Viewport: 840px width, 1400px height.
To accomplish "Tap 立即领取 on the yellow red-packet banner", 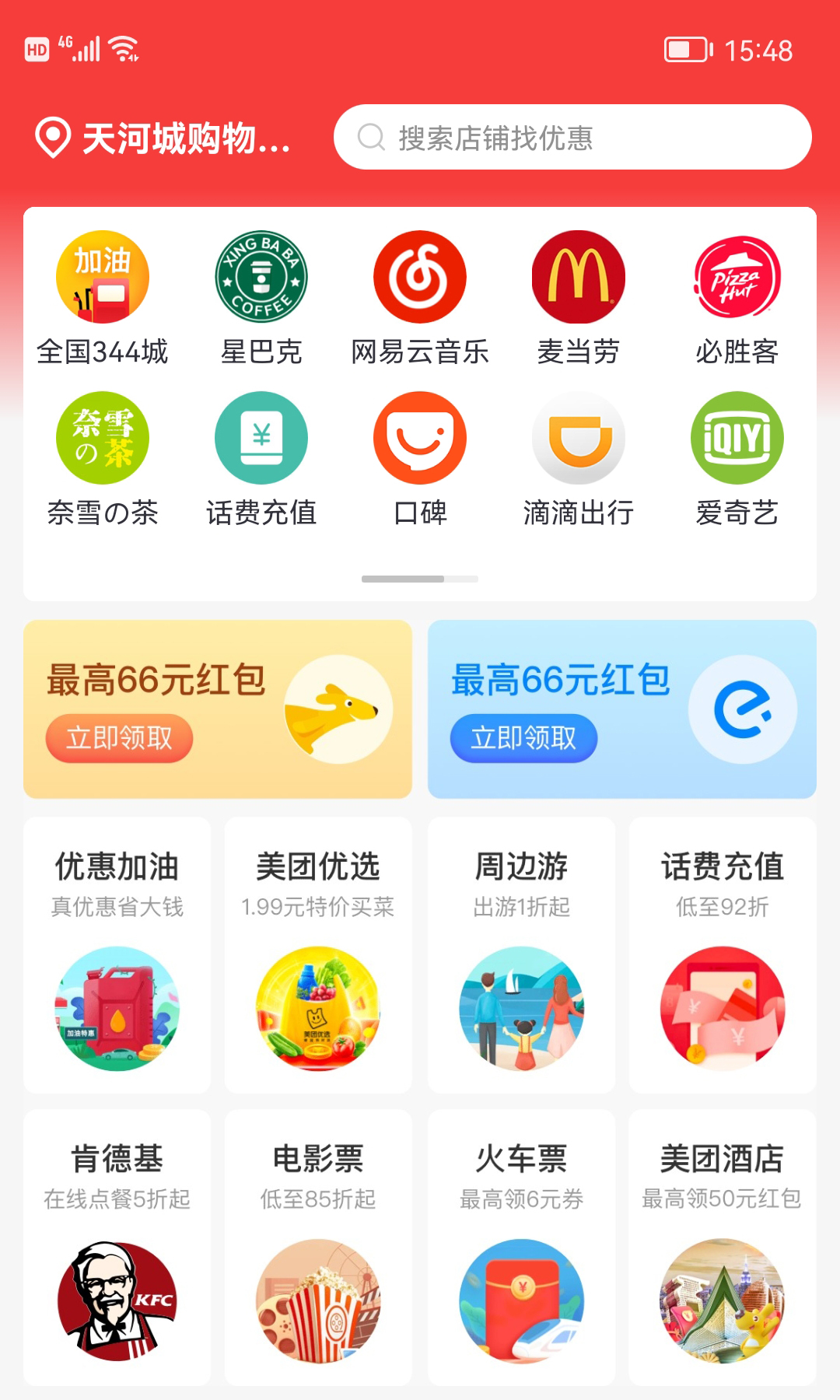I will point(118,740).
